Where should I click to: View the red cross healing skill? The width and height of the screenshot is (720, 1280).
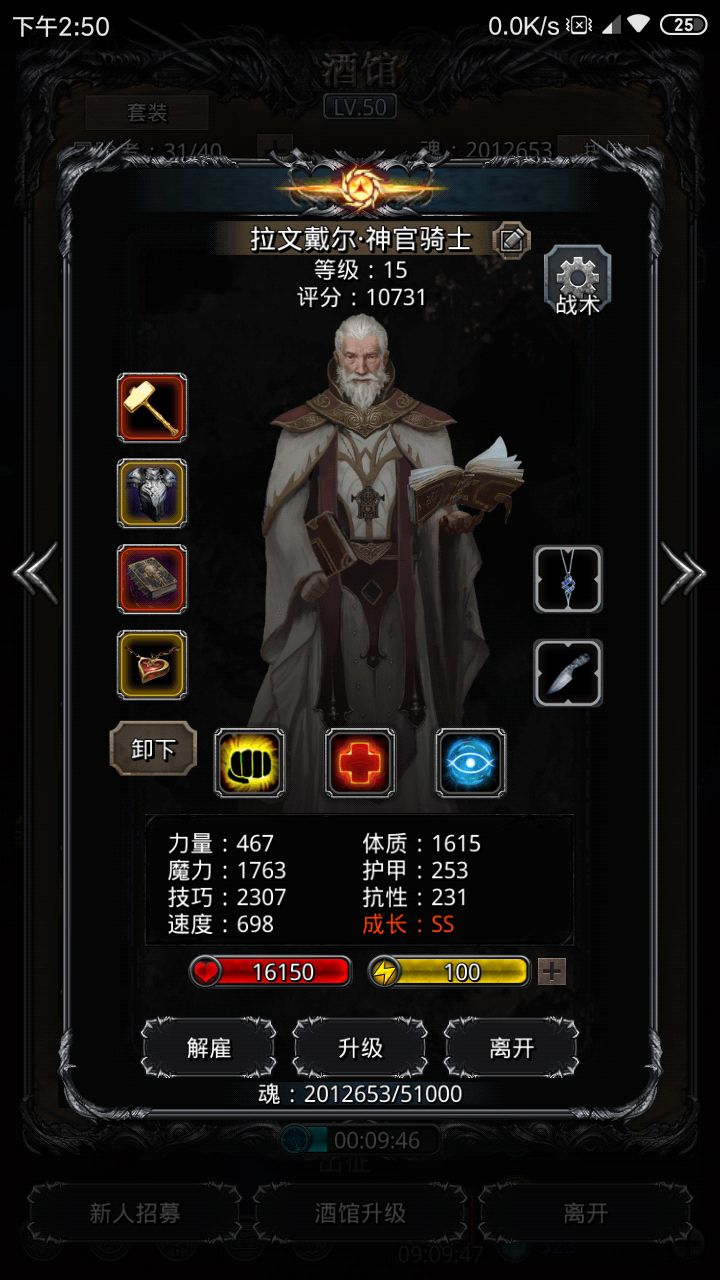pos(360,763)
